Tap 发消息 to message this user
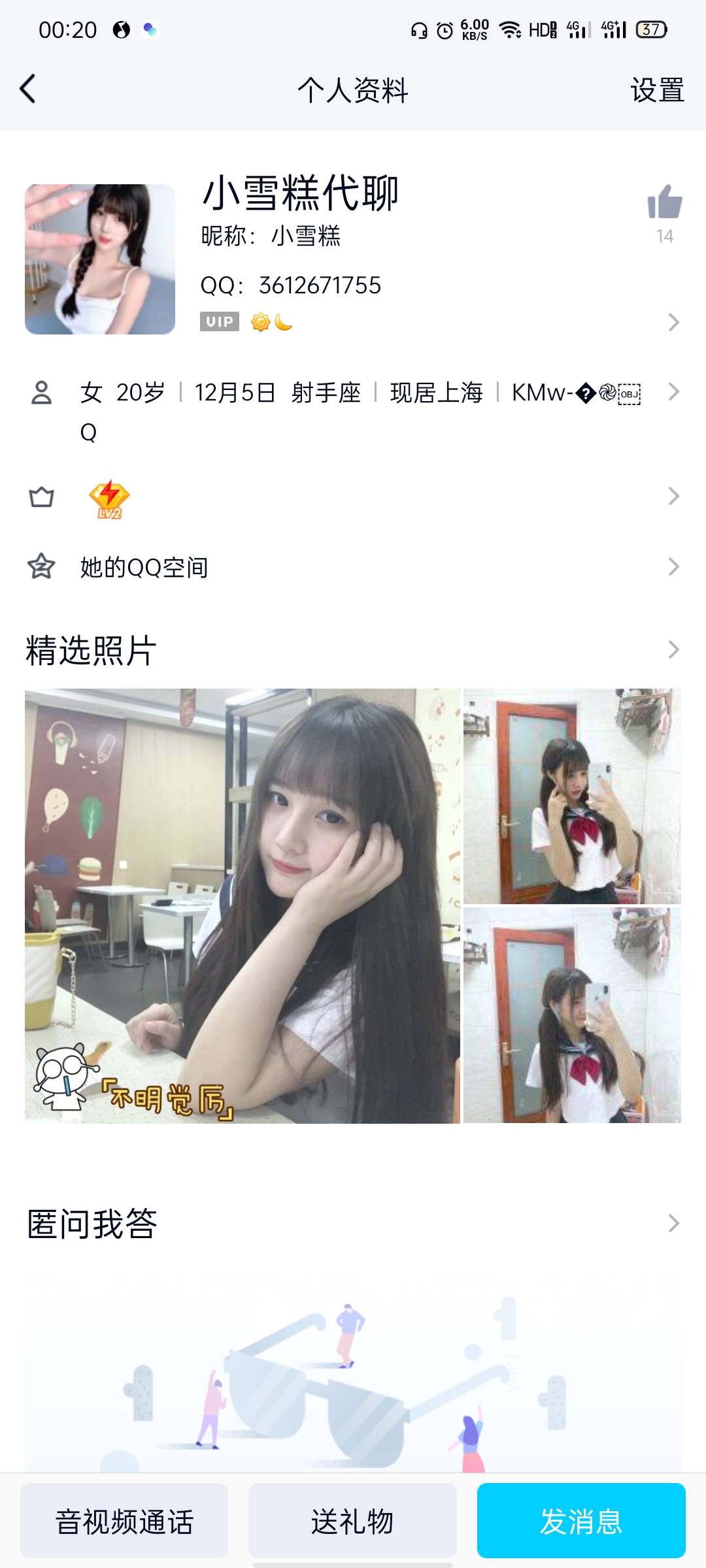706x1568 pixels. (x=581, y=1521)
